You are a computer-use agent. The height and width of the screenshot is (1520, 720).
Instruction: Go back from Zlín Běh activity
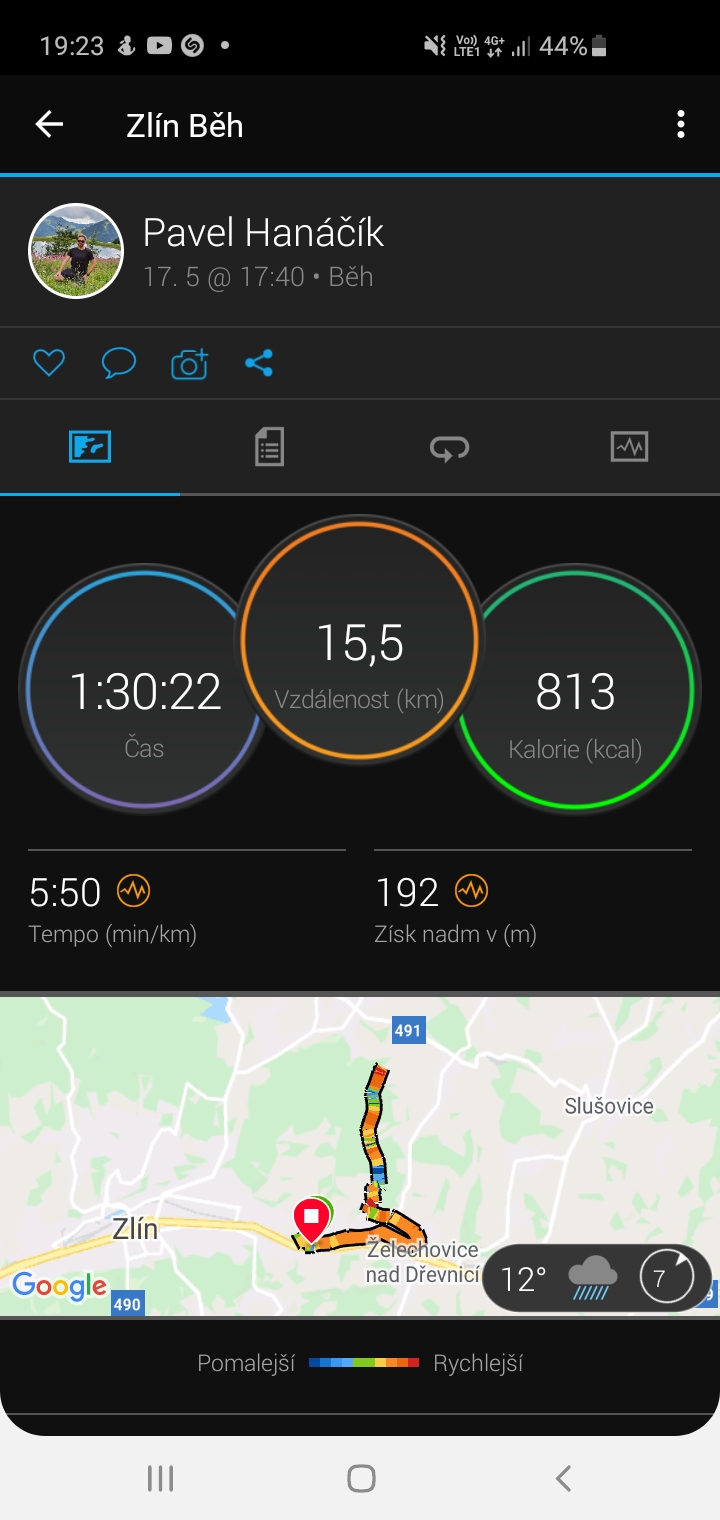click(x=49, y=125)
